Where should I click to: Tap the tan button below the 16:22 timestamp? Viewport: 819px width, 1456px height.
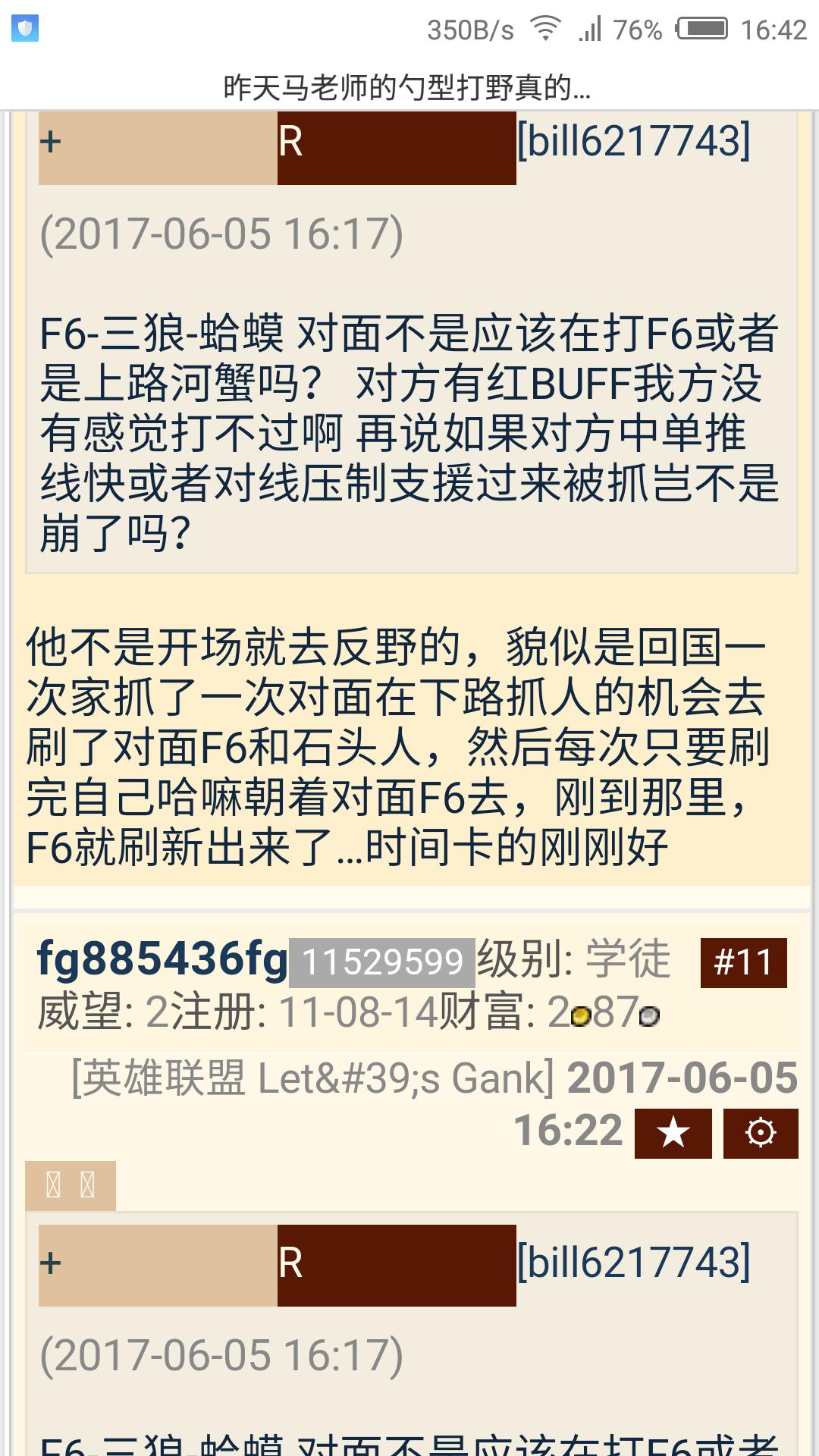[x=70, y=1185]
